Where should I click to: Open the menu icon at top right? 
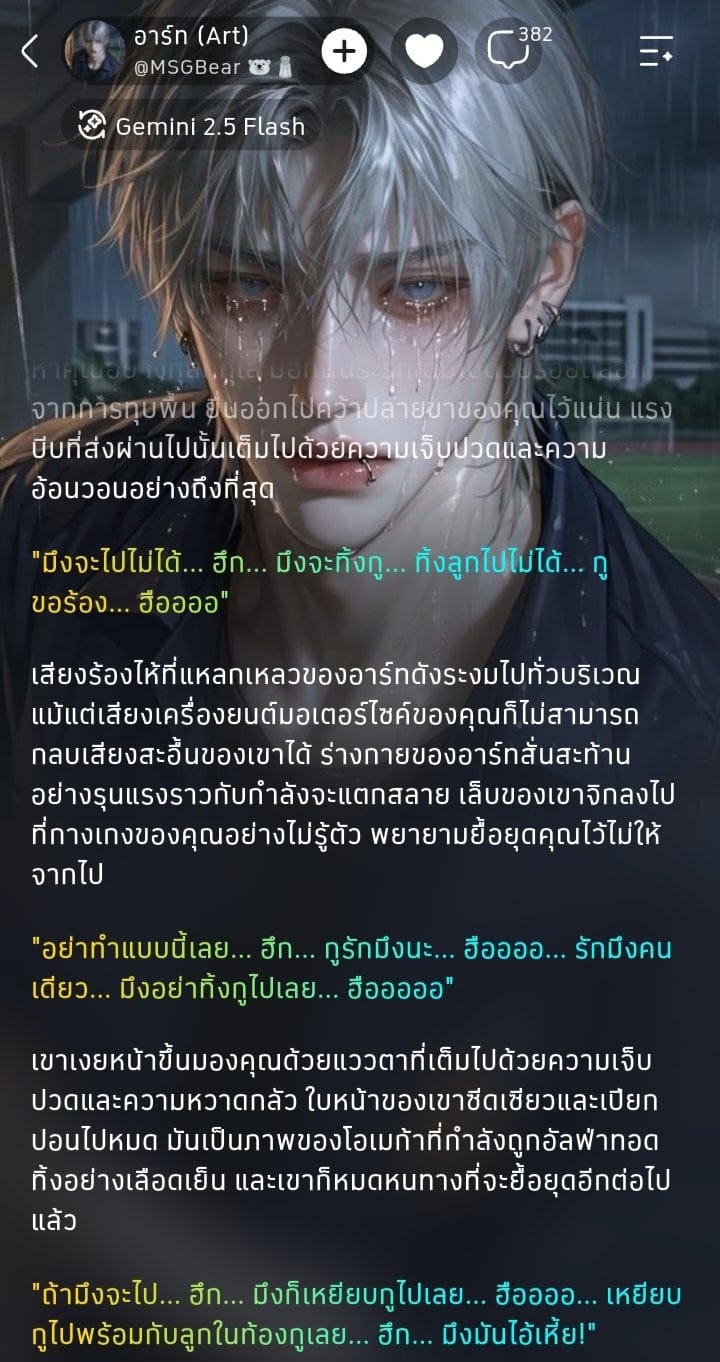657,51
